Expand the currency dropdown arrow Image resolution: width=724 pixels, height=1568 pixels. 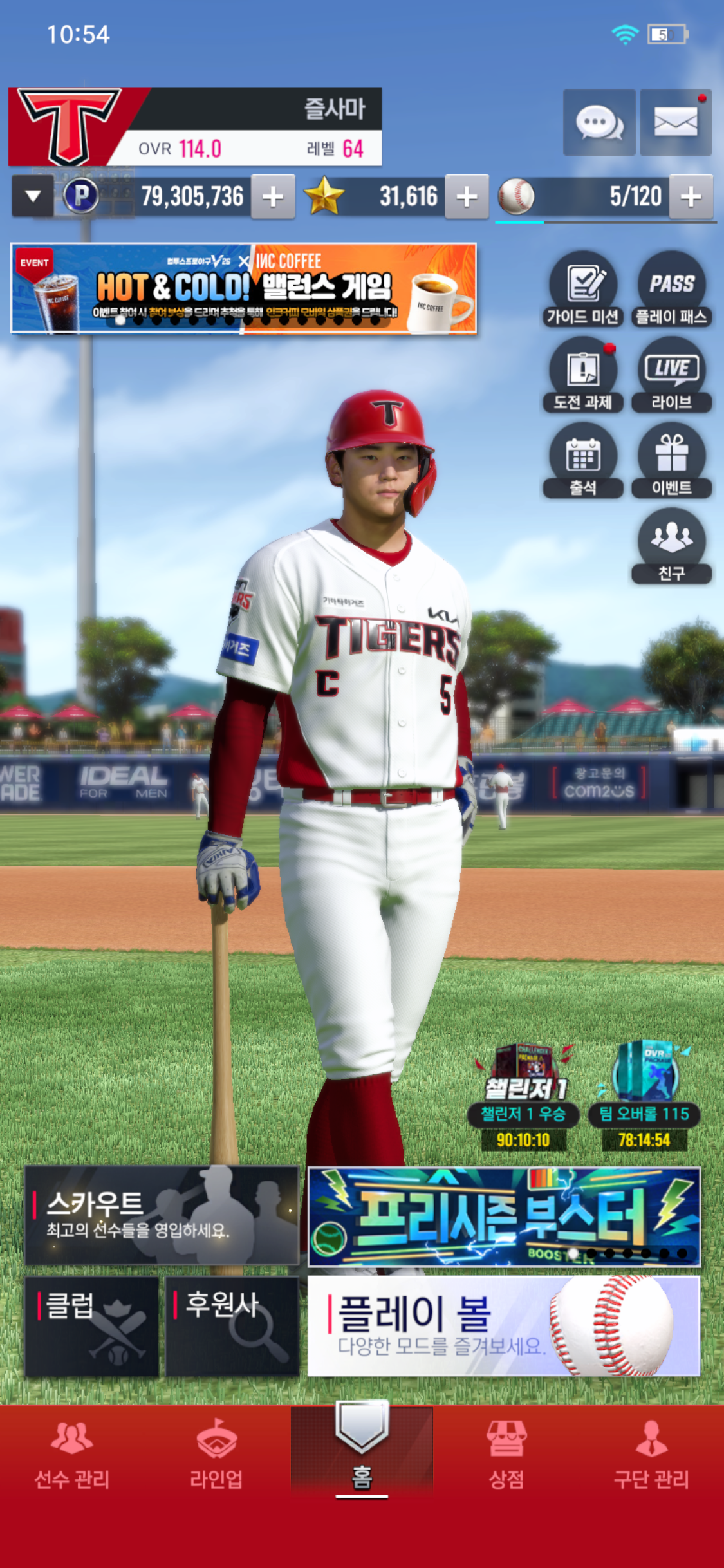pyautogui.click(x=33, y=196)
